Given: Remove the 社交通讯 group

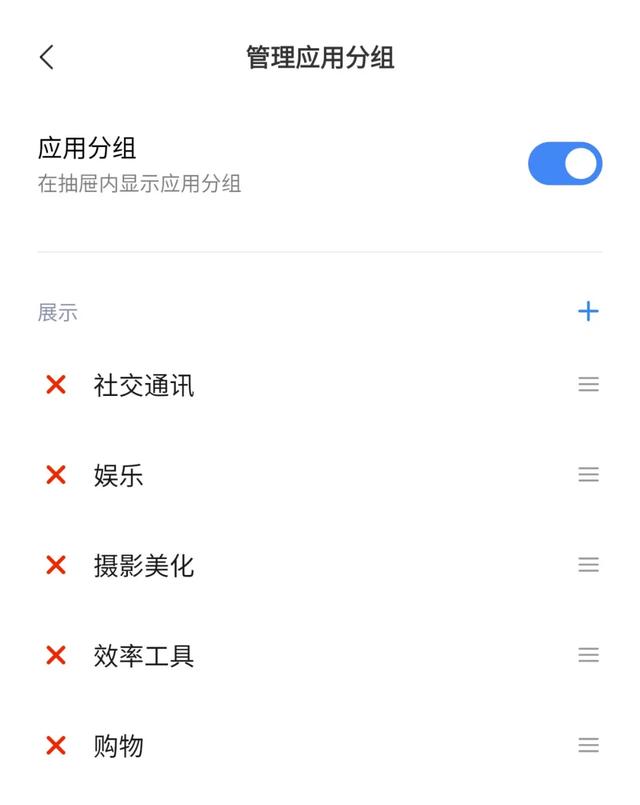Looking at the screenshot, I should 56,385.
